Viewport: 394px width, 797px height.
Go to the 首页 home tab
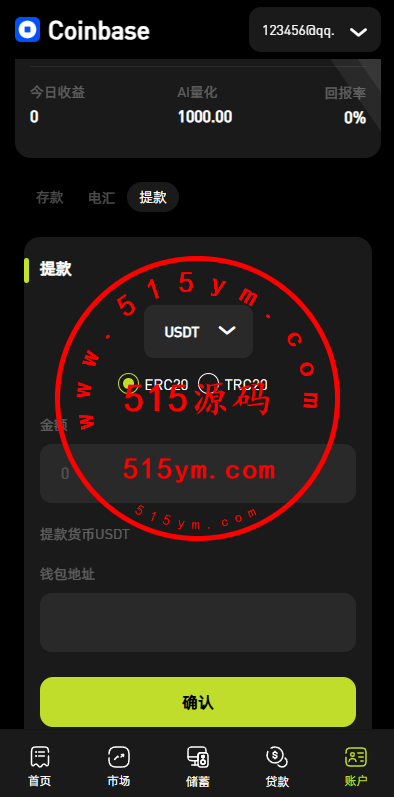[39, 767]
